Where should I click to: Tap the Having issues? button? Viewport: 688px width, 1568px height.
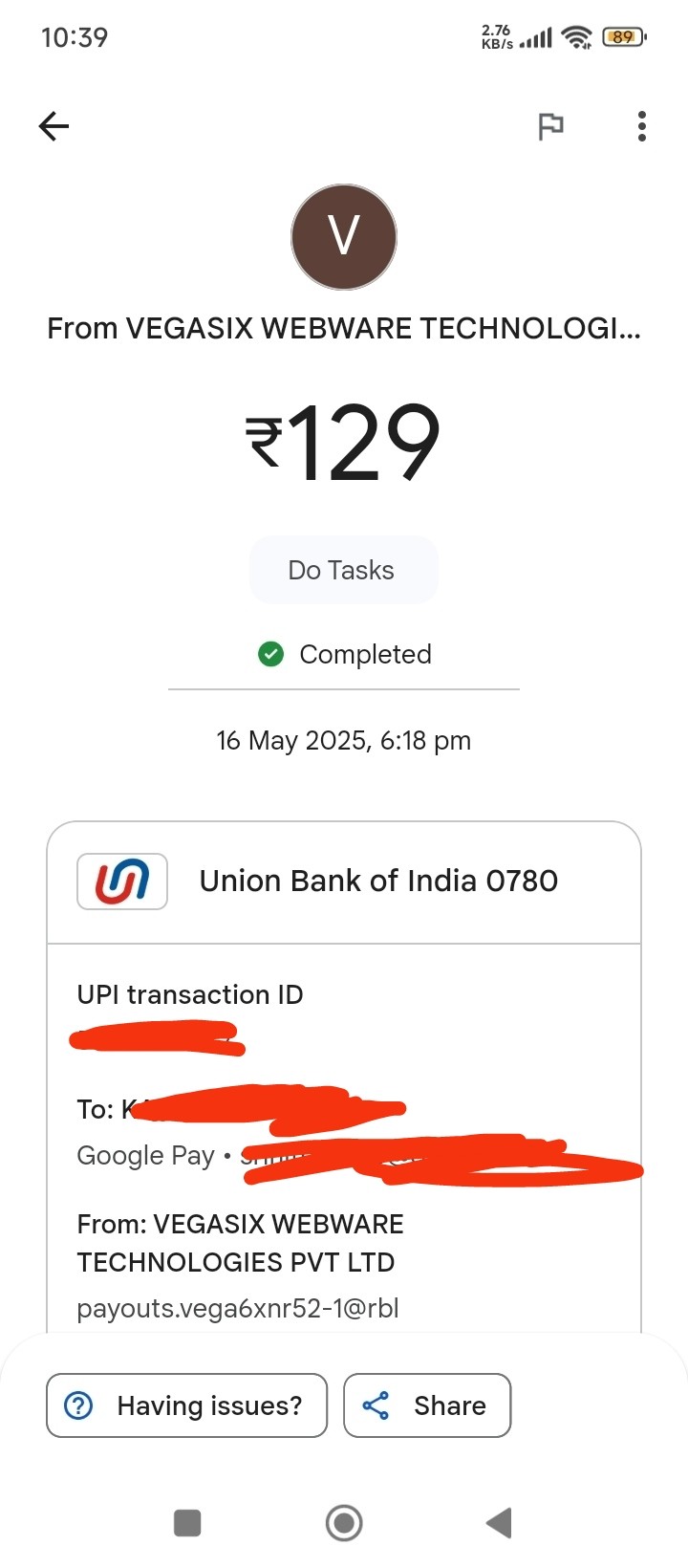click(187, 1405)
